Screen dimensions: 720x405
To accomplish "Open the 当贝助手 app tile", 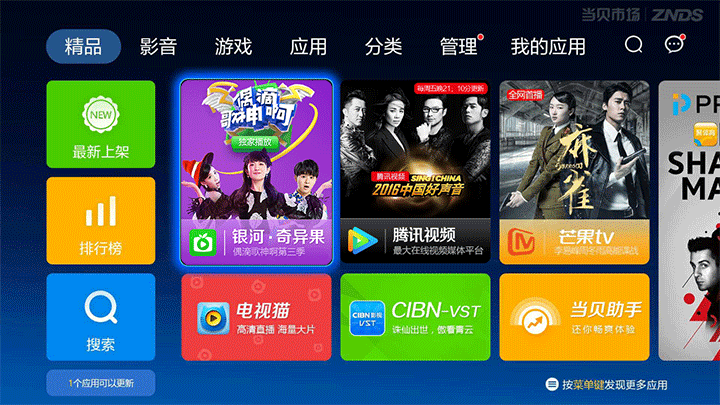I will point(574,317).
